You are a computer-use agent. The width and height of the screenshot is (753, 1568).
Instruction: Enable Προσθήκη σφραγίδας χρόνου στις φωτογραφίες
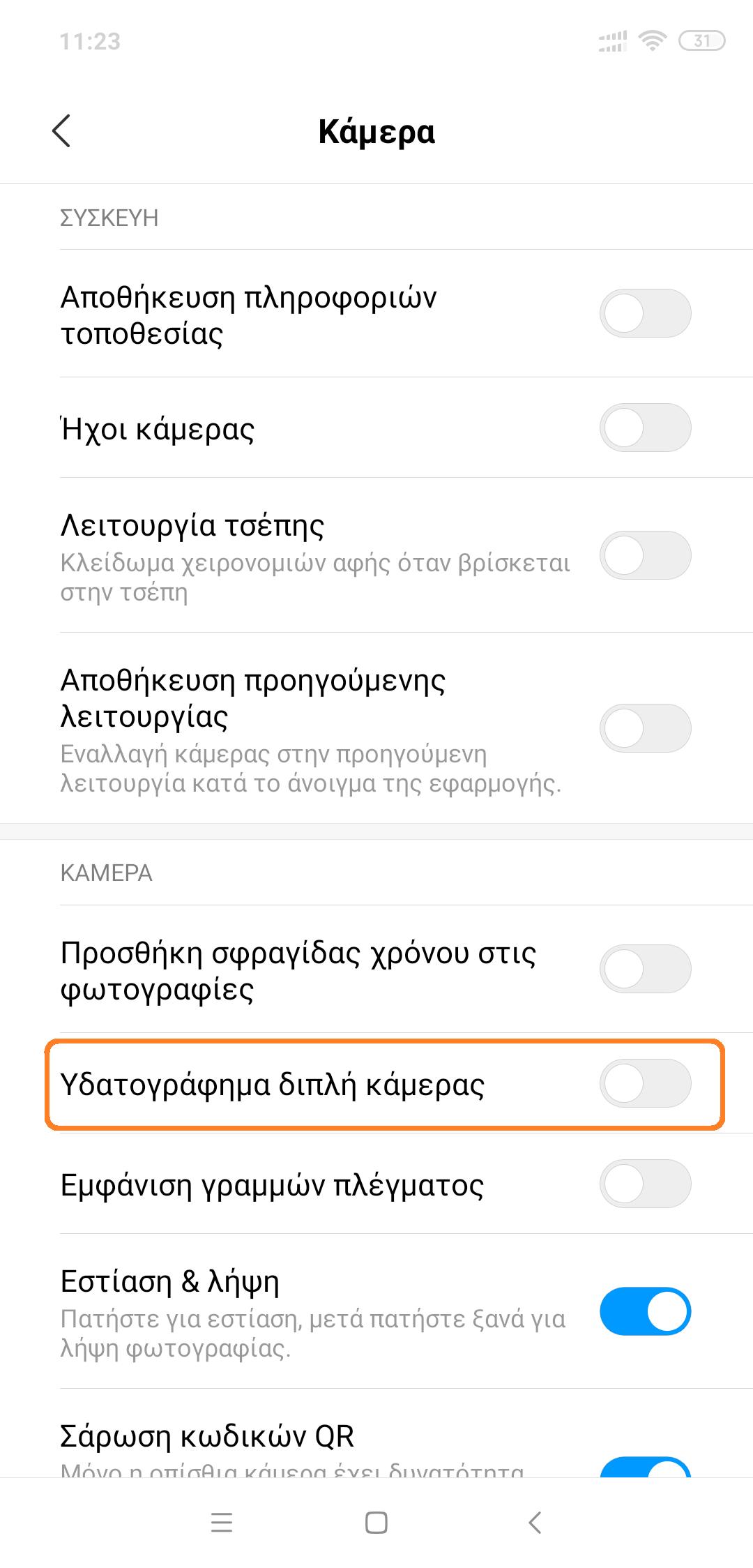coord(645,969)
